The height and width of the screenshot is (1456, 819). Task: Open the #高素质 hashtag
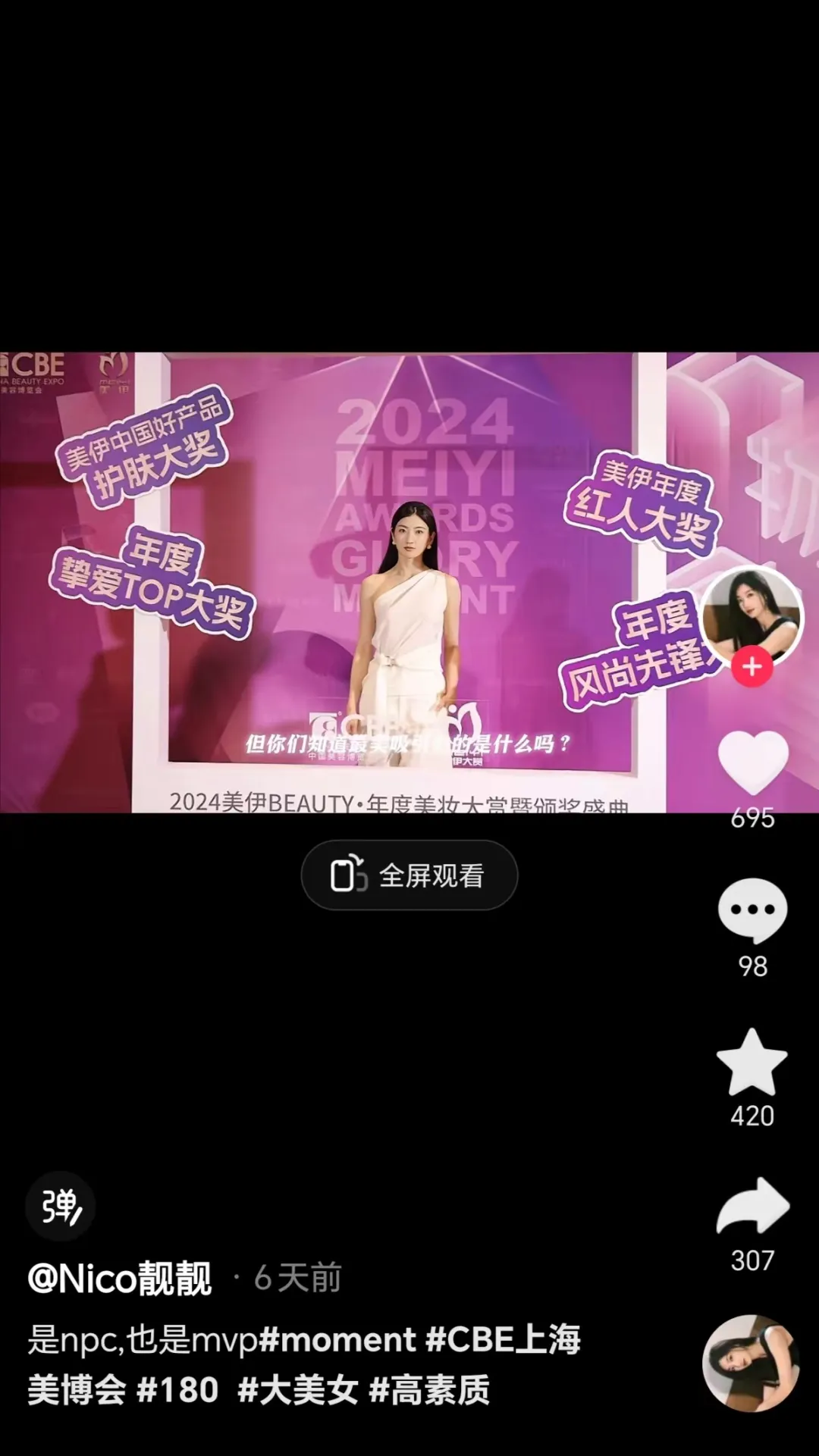[429, 1390]
